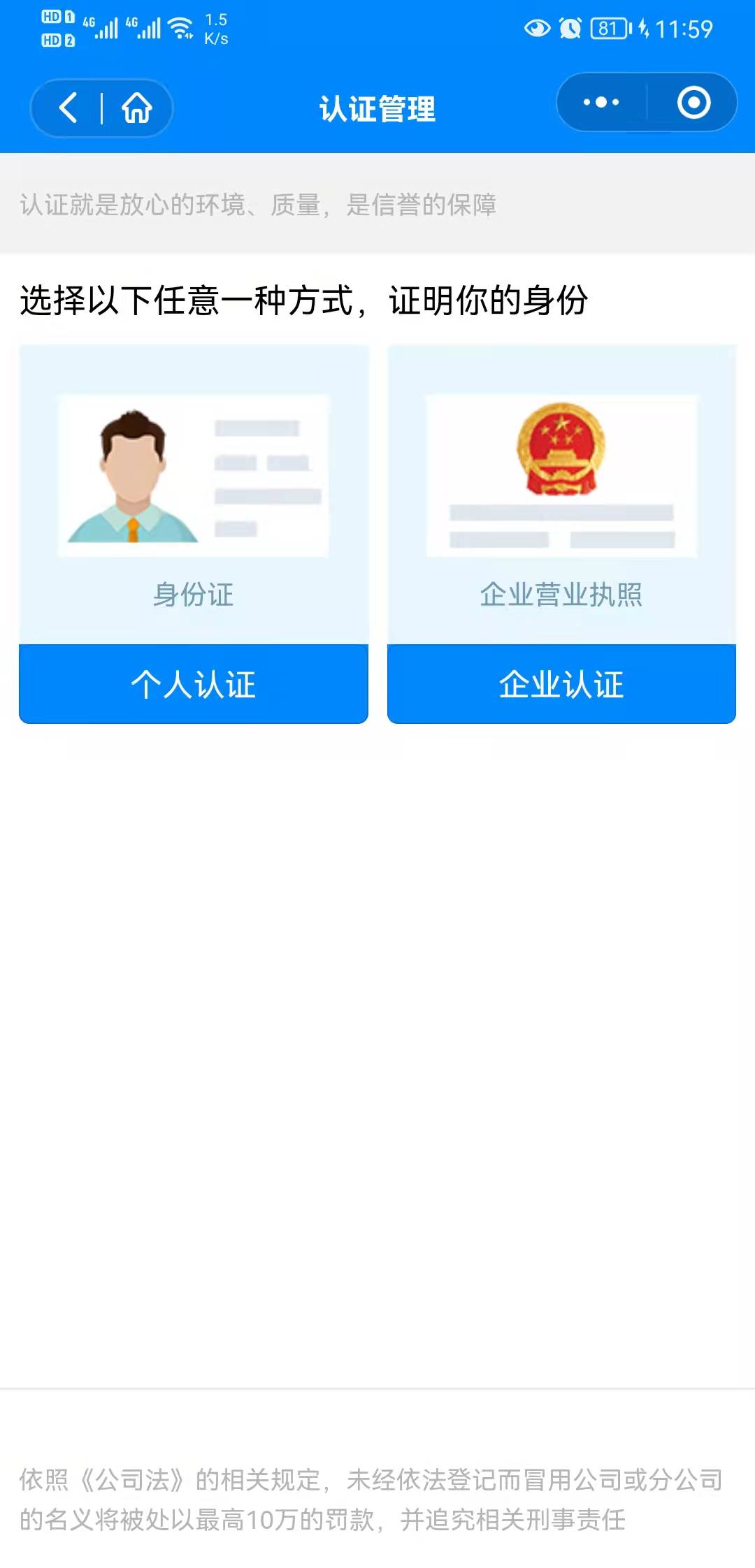The image size is (755, 1568).
Task: Tap the 个人认证 button
Action: point(194,684)
